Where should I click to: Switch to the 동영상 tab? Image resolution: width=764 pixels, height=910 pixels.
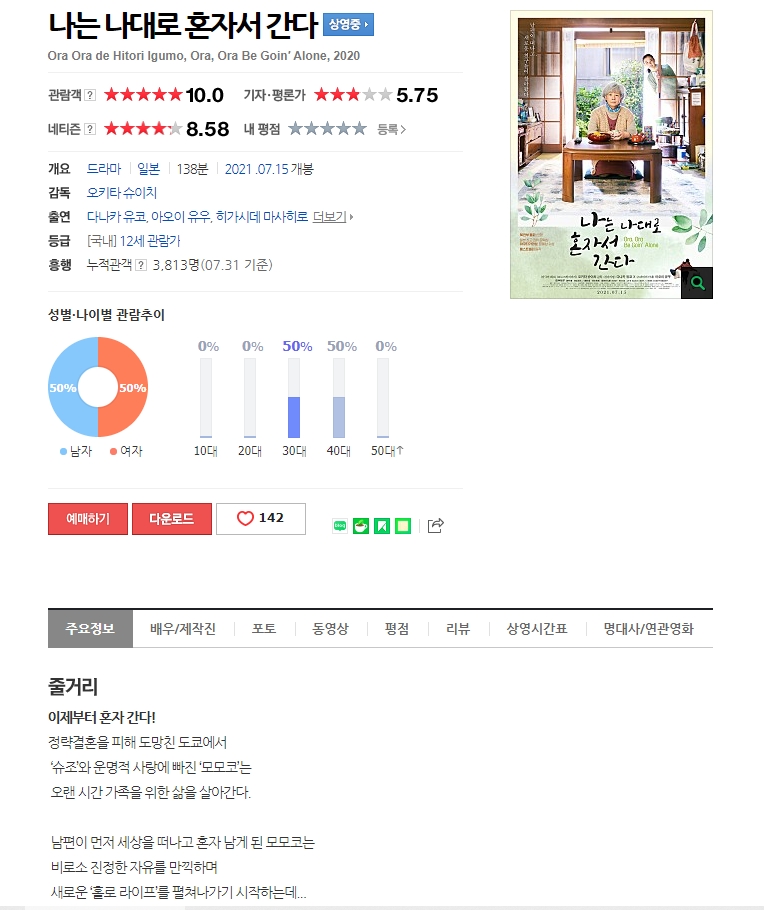pyautogui.click(x=330, y=629)
